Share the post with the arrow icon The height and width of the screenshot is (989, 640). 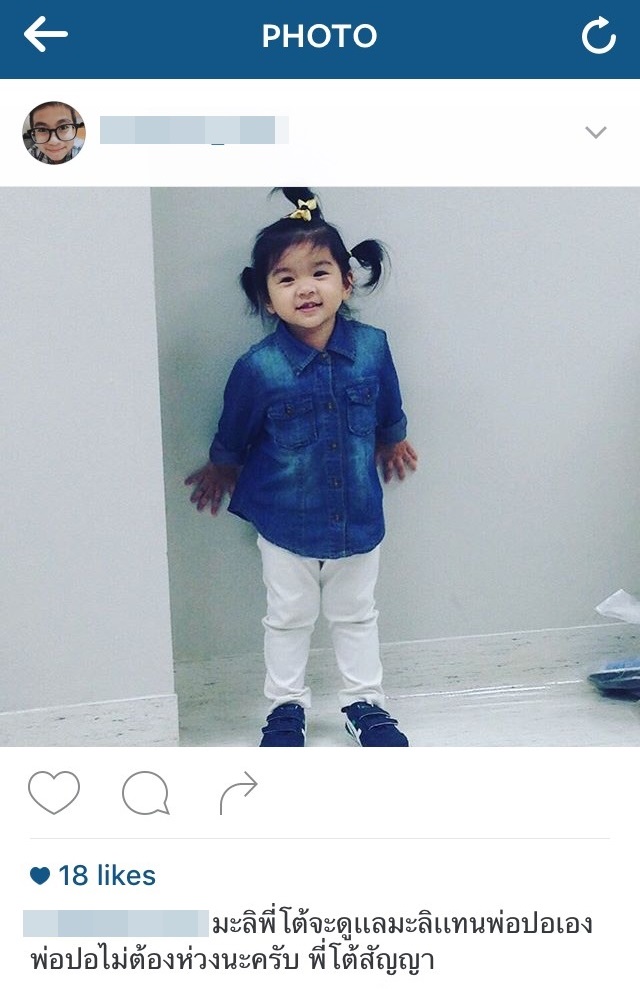[238, 793]
